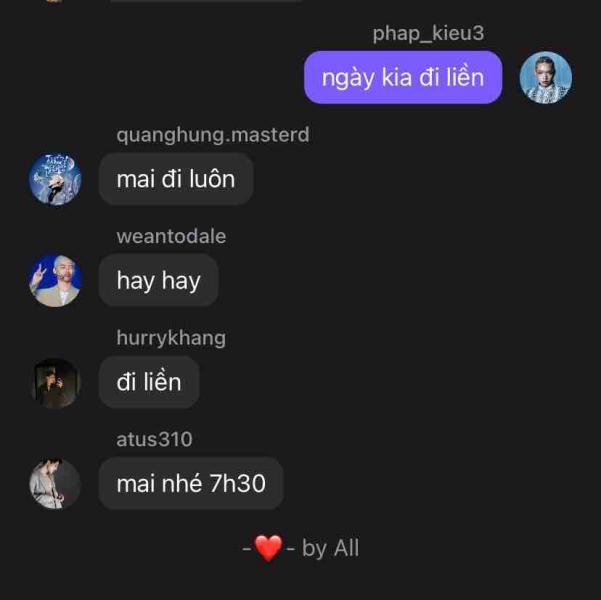The height and width of the screenshot is (600, 601).
Task: Open quanghung.masterd's avatar
Action: click(x=55, y=180)
